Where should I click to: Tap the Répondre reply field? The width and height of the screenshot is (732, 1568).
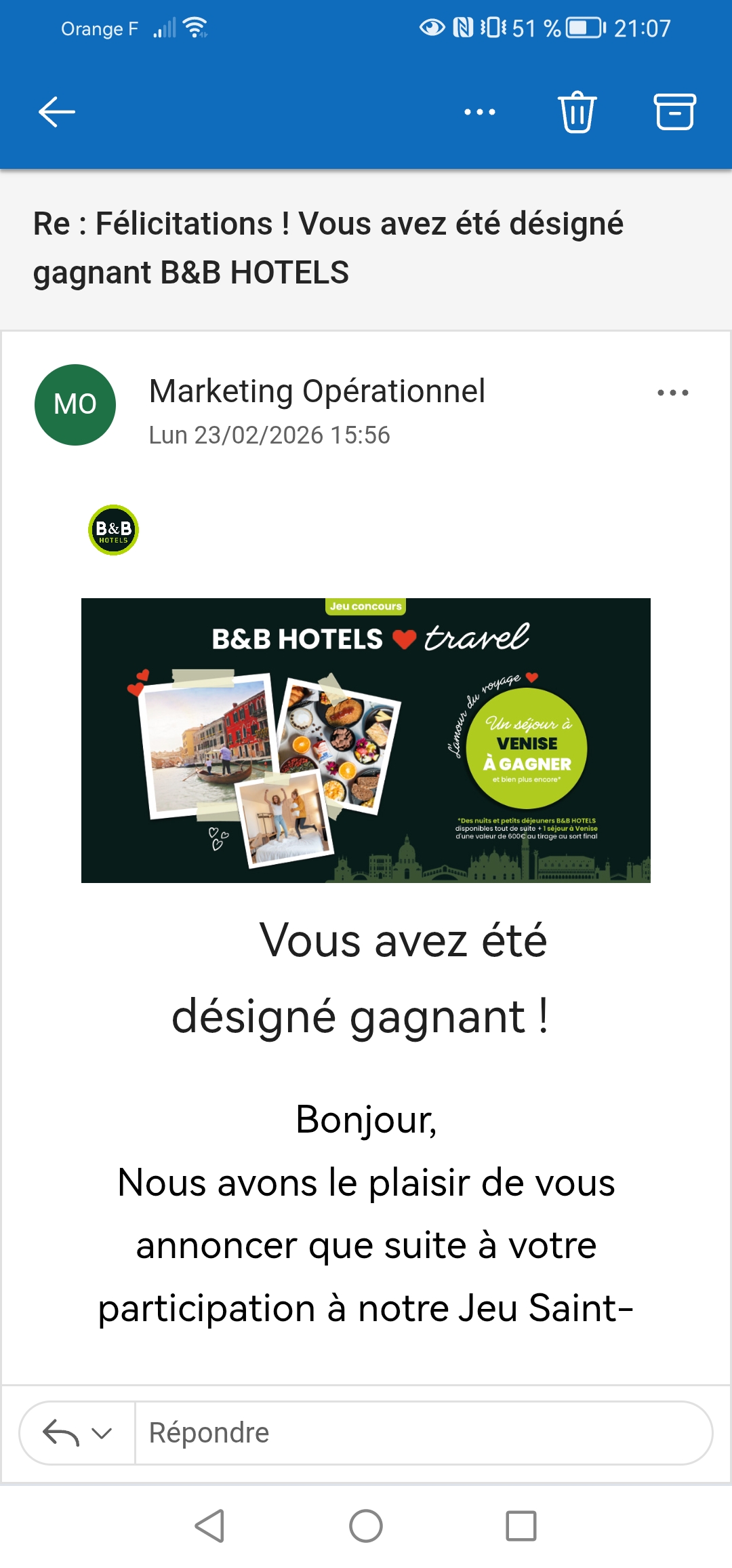pos(420,1433)
